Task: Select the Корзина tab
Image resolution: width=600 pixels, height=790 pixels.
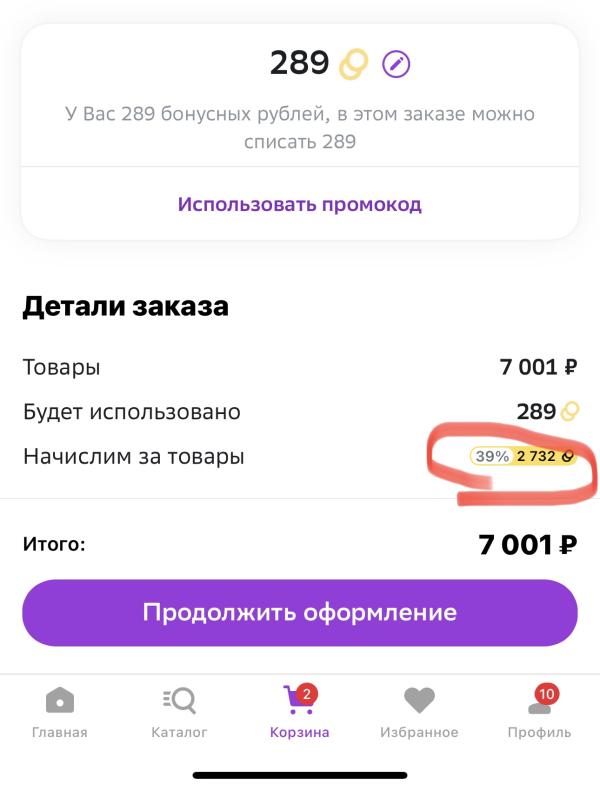Action: 299,712
